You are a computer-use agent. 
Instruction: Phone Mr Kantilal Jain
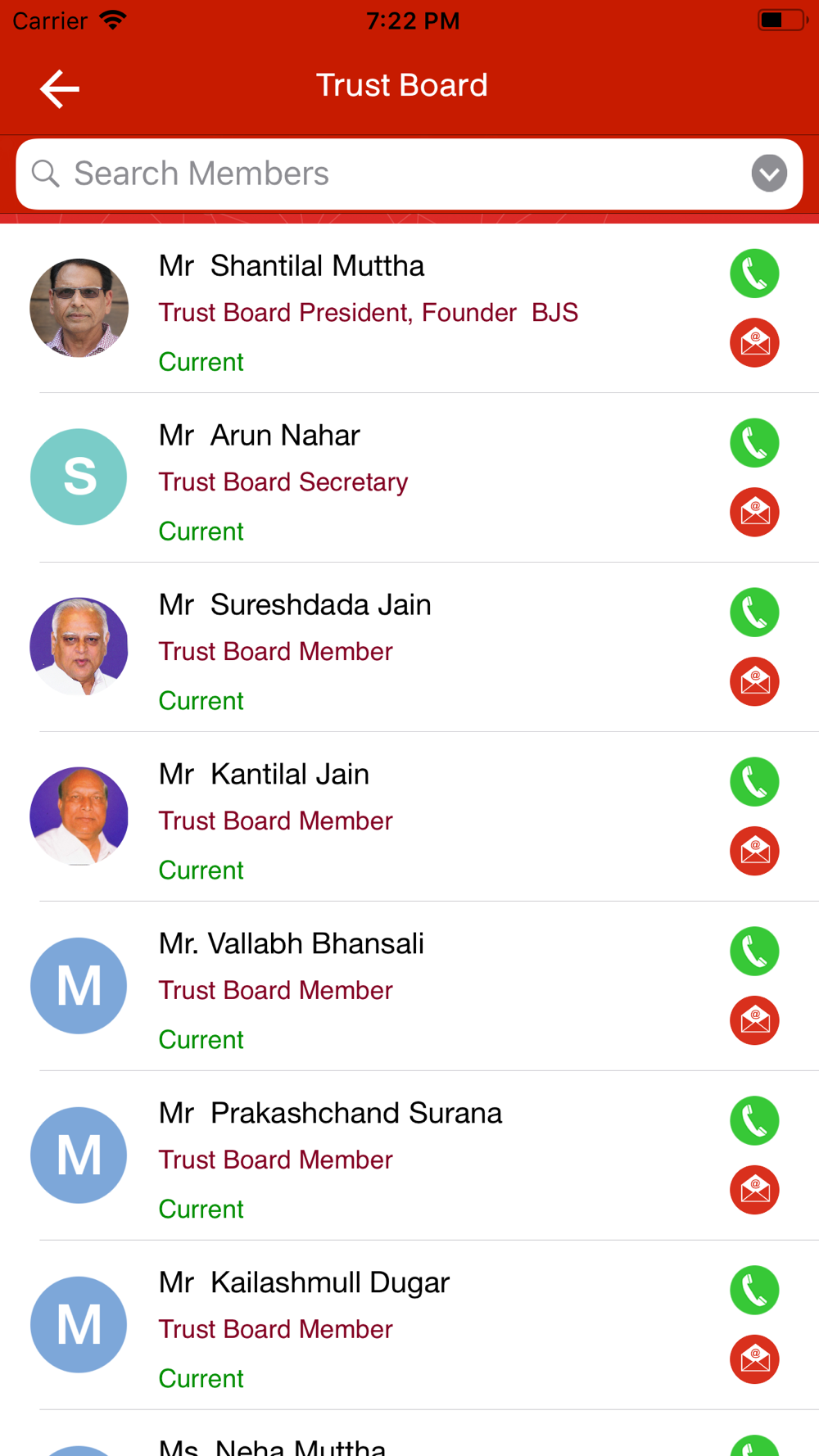[754, 782]
